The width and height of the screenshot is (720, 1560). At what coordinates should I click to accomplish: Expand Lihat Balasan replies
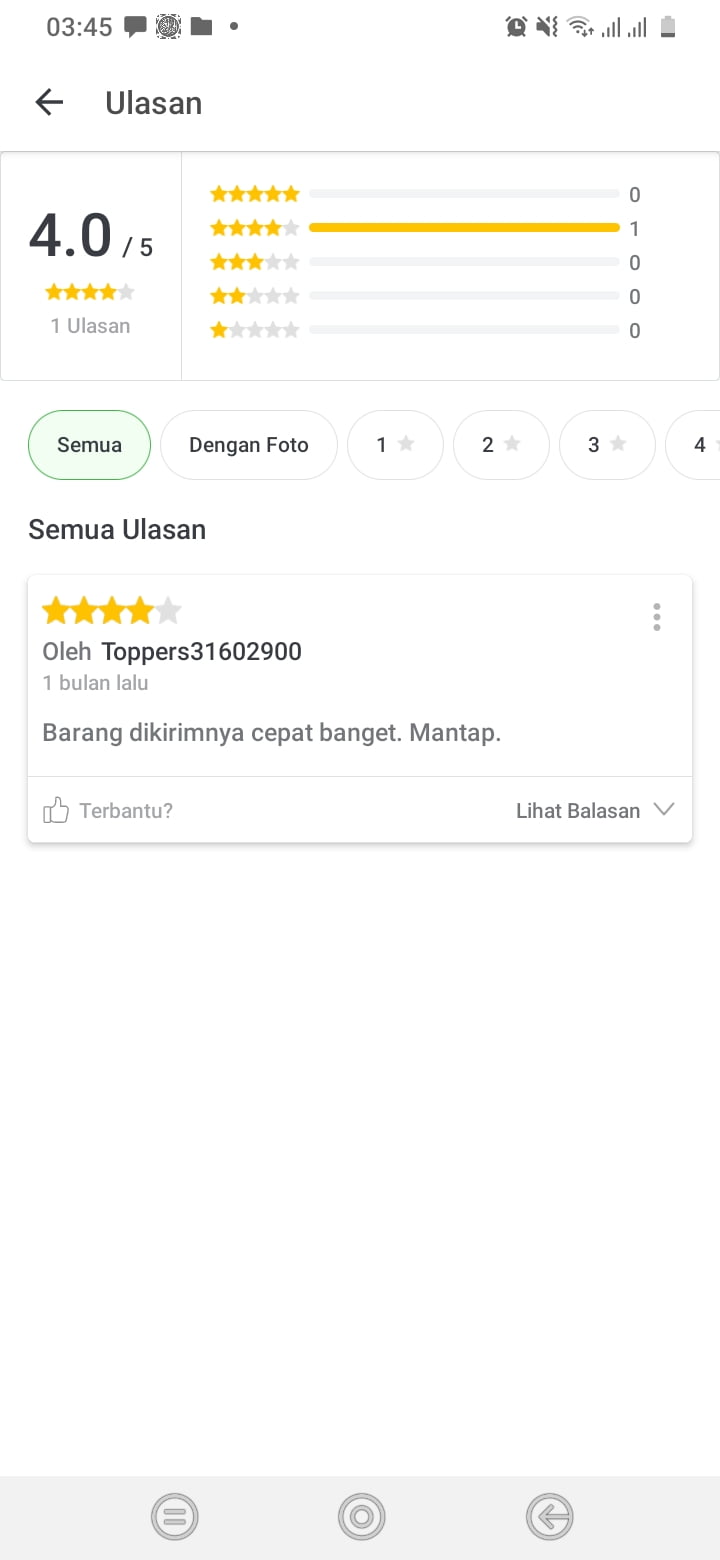click(595, 810)
